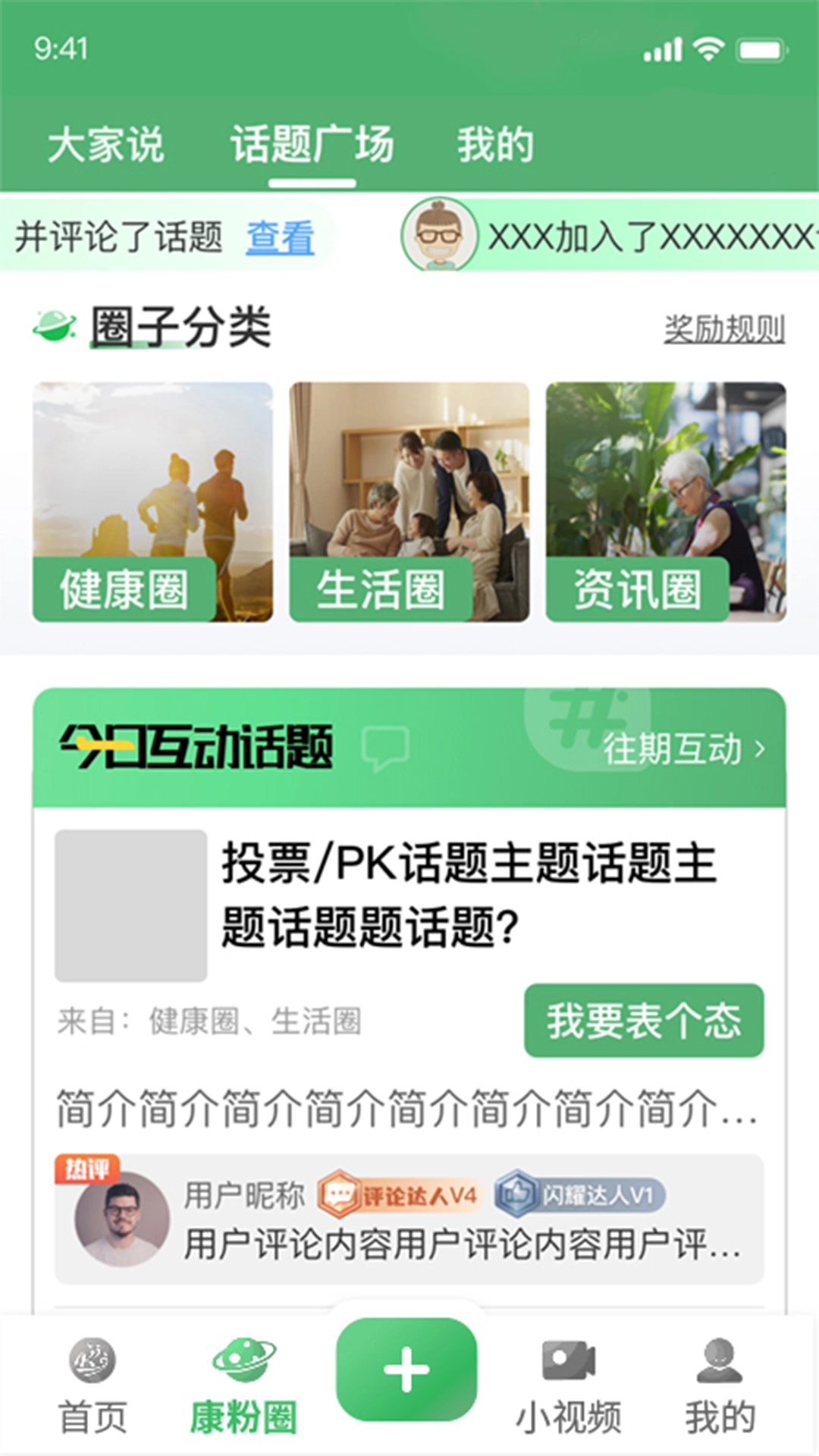Tap the 我要表个态 button
Viewport: 819px width, 1456px height.
pos(643,1021)
